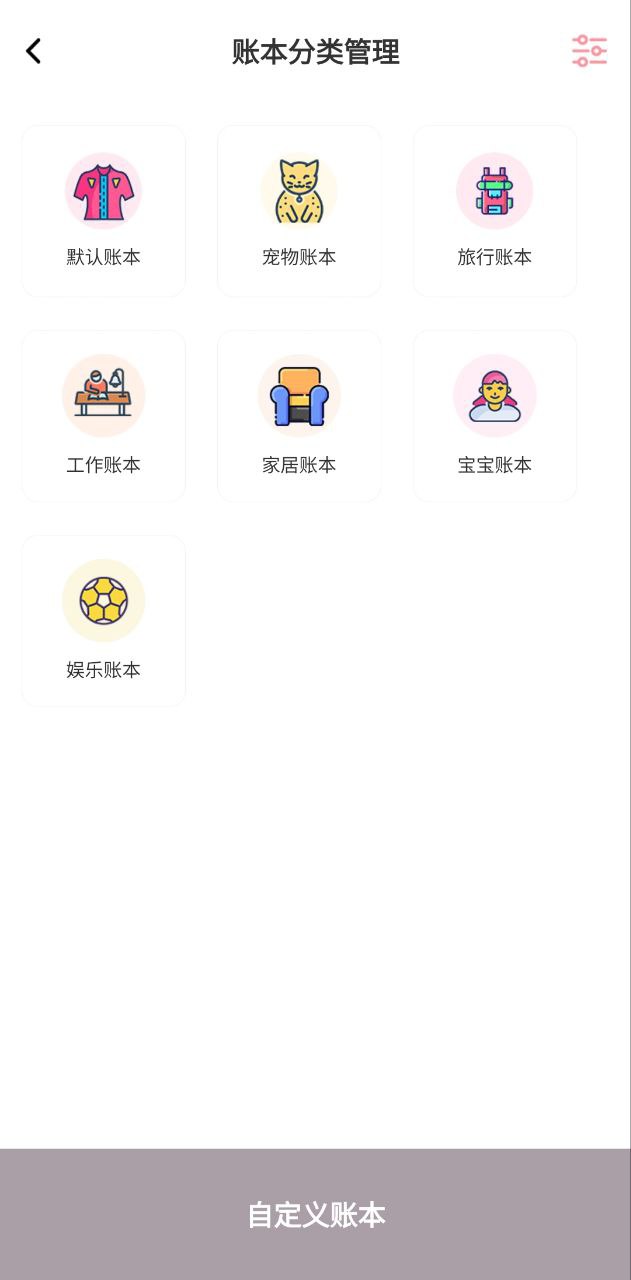Open the 宠物账本 card
The width and height of the screenshot is (631, 1280).
tap(299, 211)
